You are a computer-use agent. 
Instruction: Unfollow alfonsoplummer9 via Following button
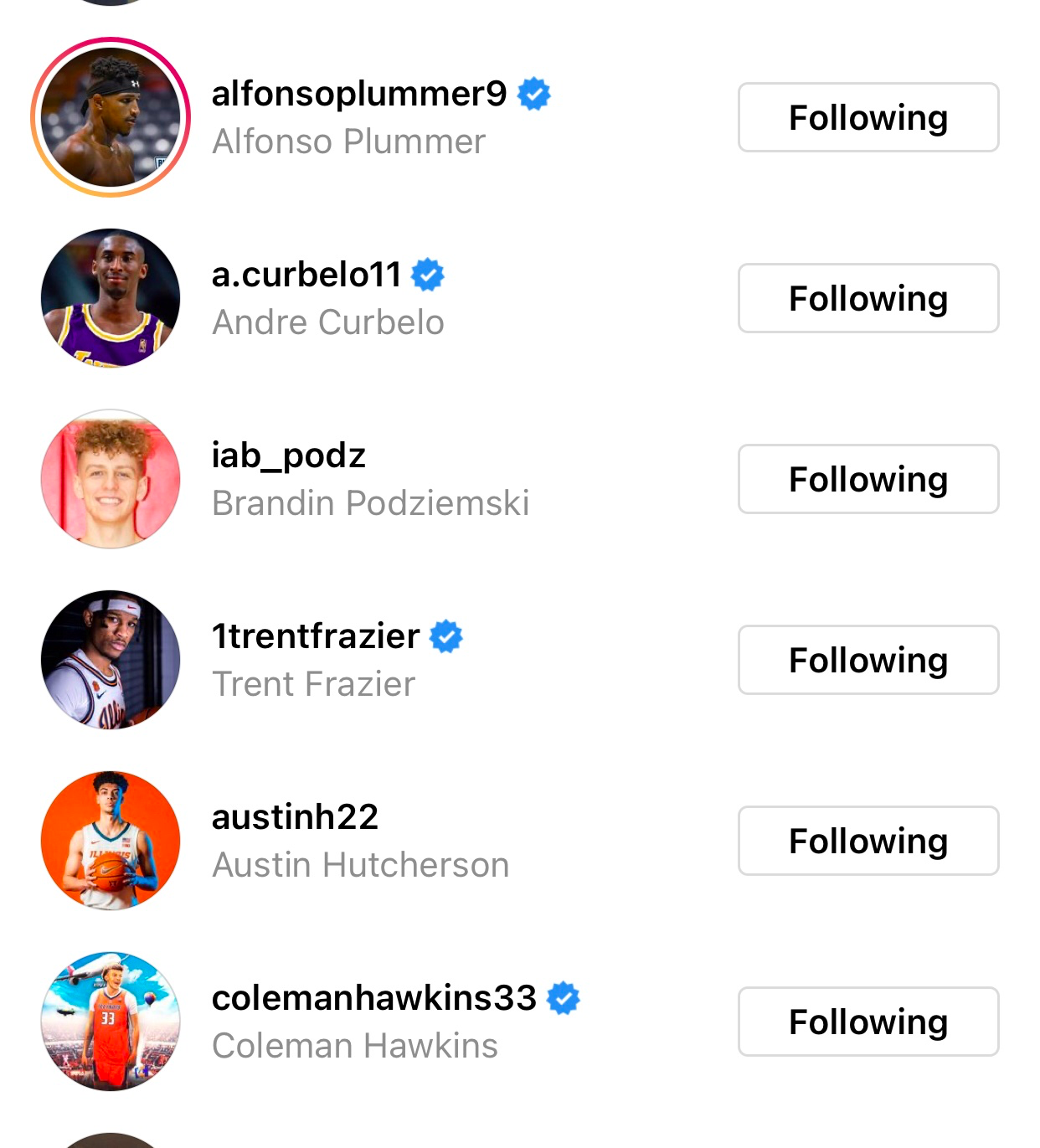click(x=868, y=117)
